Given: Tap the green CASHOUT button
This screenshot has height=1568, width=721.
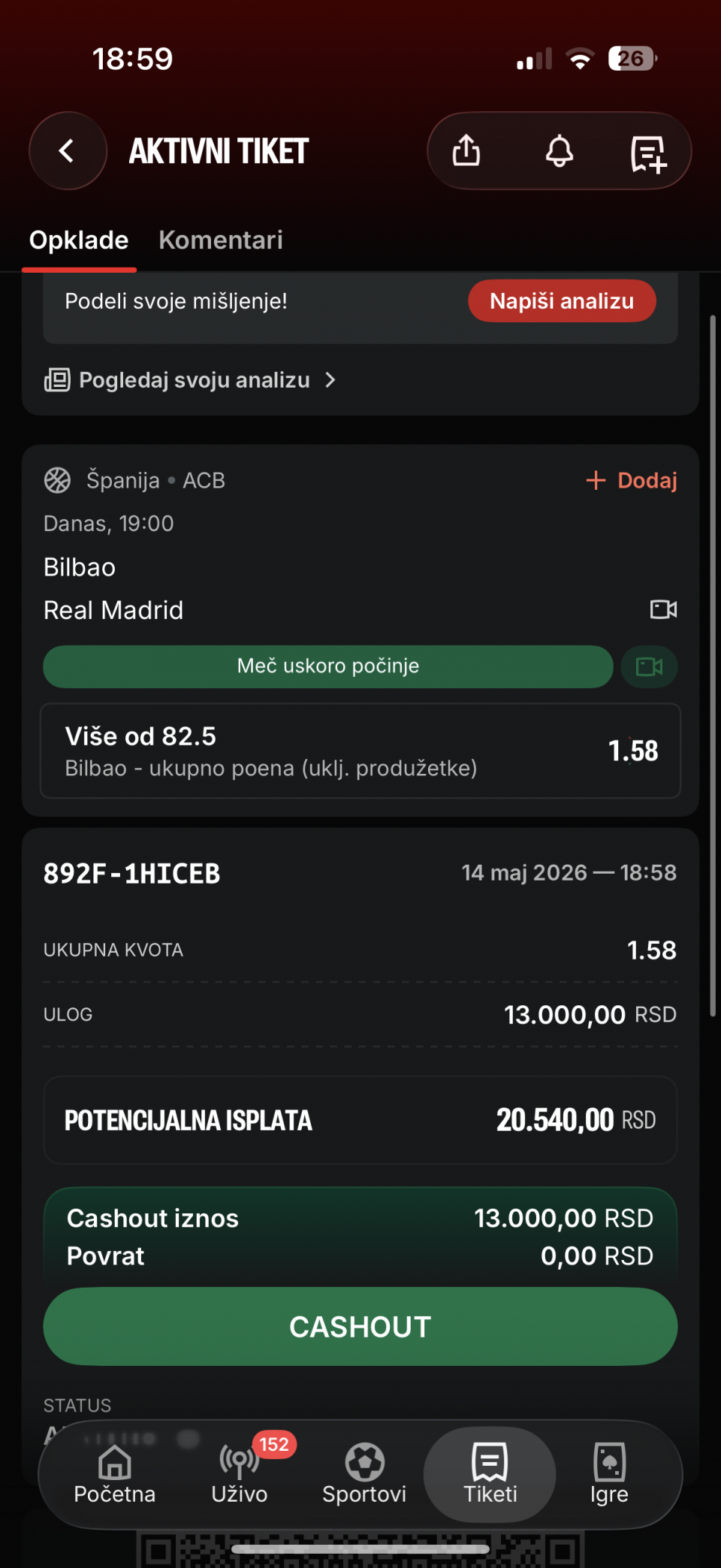Looking at the screenshot, I should click(360, 1327).
